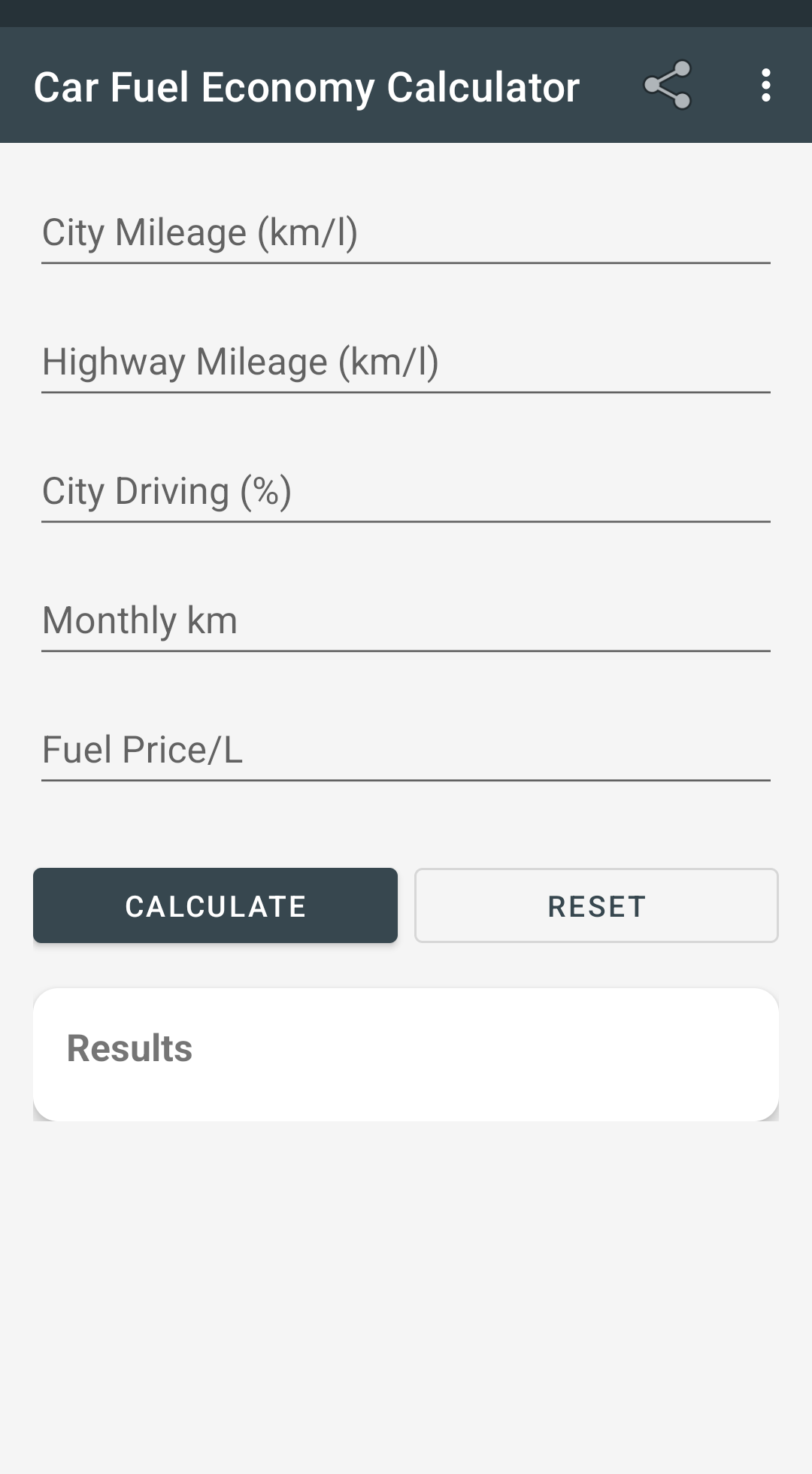Click the three-dot menu in the app bar

coord(765,85)
